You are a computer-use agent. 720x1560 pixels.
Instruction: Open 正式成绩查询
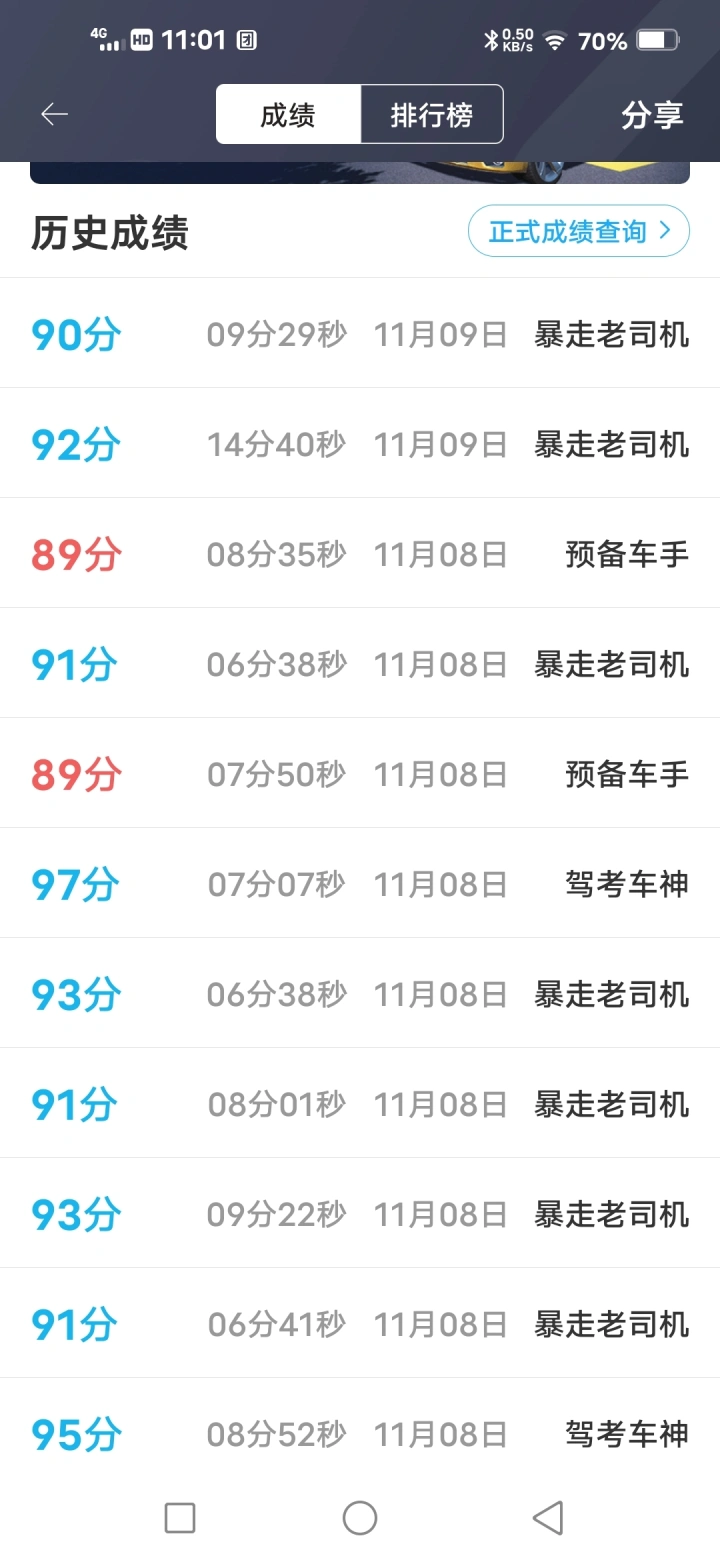[579, 231]
